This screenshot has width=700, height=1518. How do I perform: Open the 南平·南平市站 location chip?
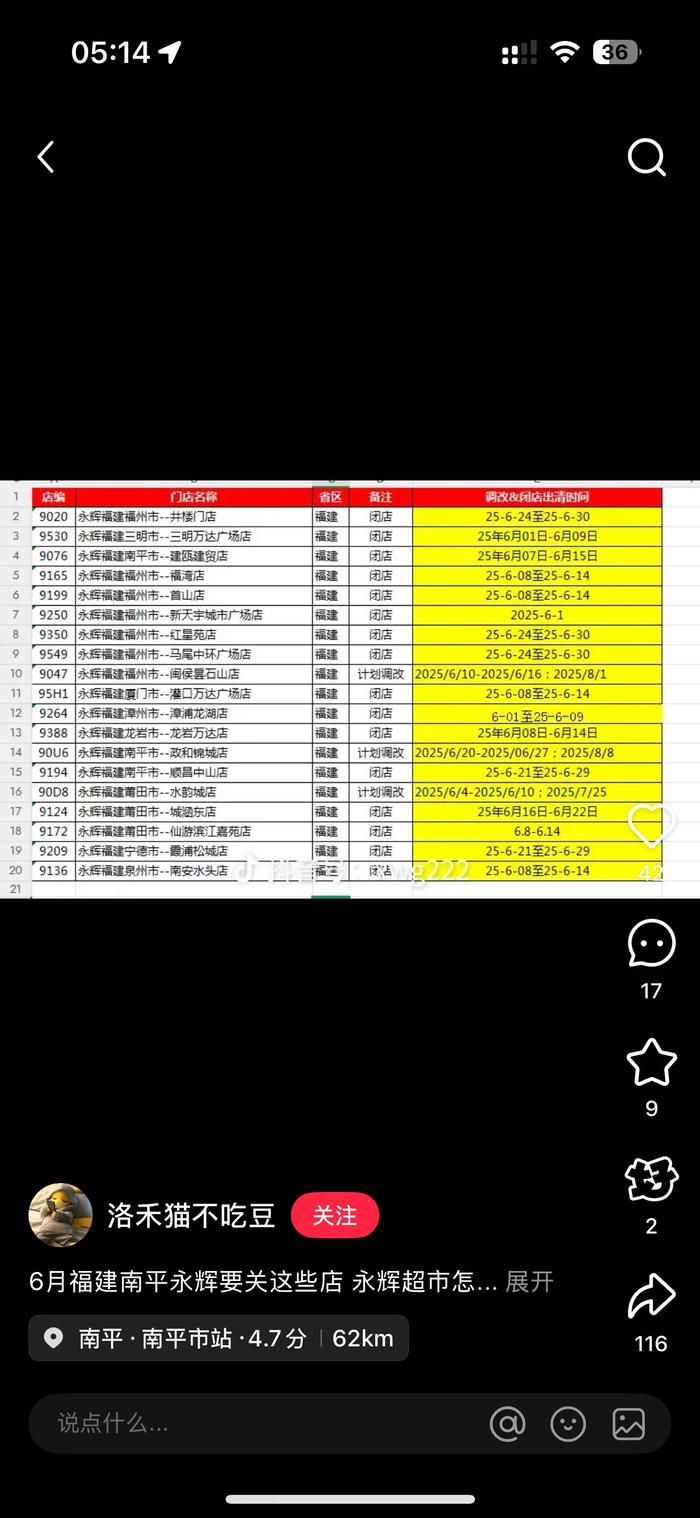click(x=219, y=1338)
